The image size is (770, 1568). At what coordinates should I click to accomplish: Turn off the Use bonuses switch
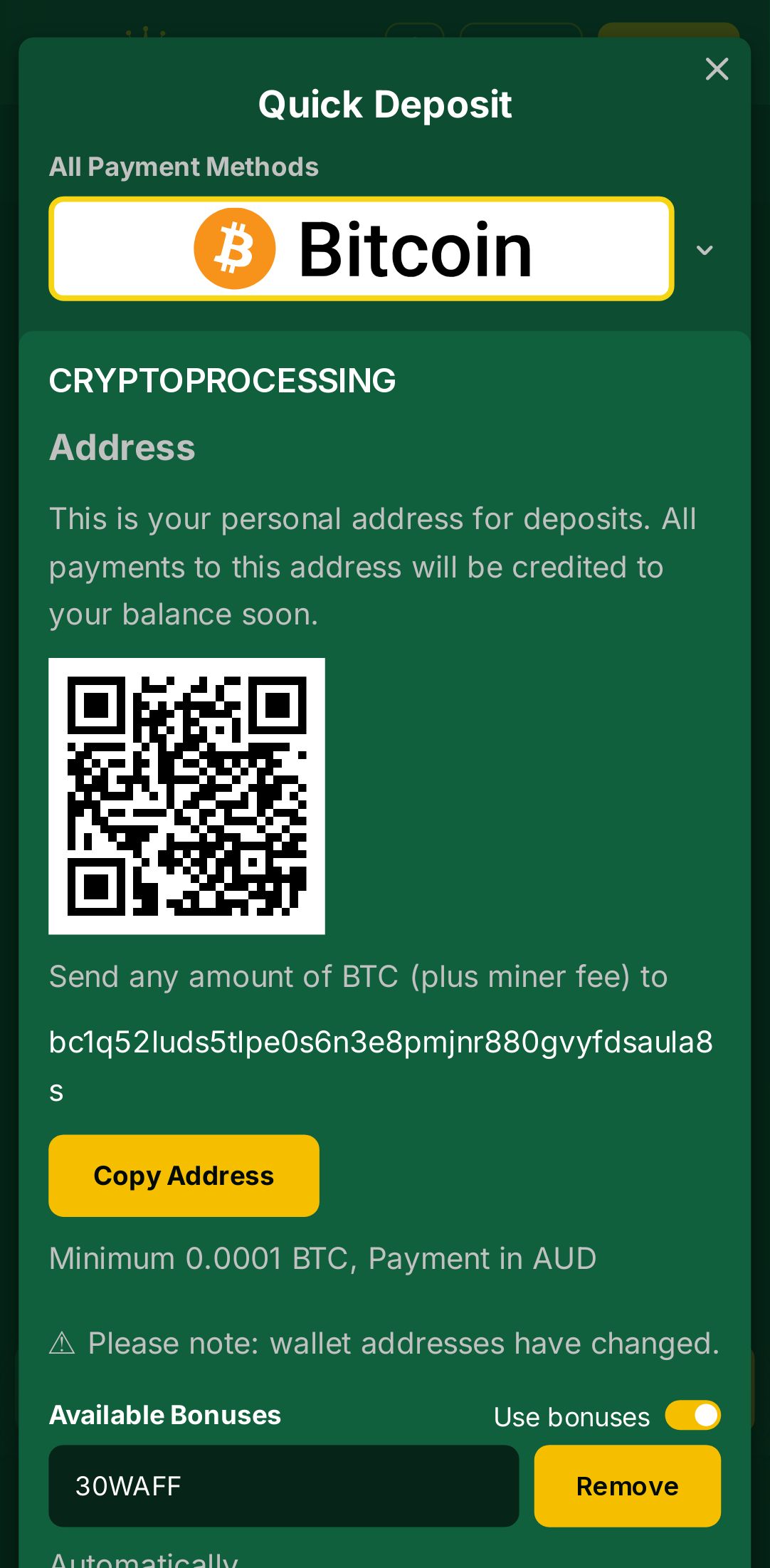point(692,1415)
